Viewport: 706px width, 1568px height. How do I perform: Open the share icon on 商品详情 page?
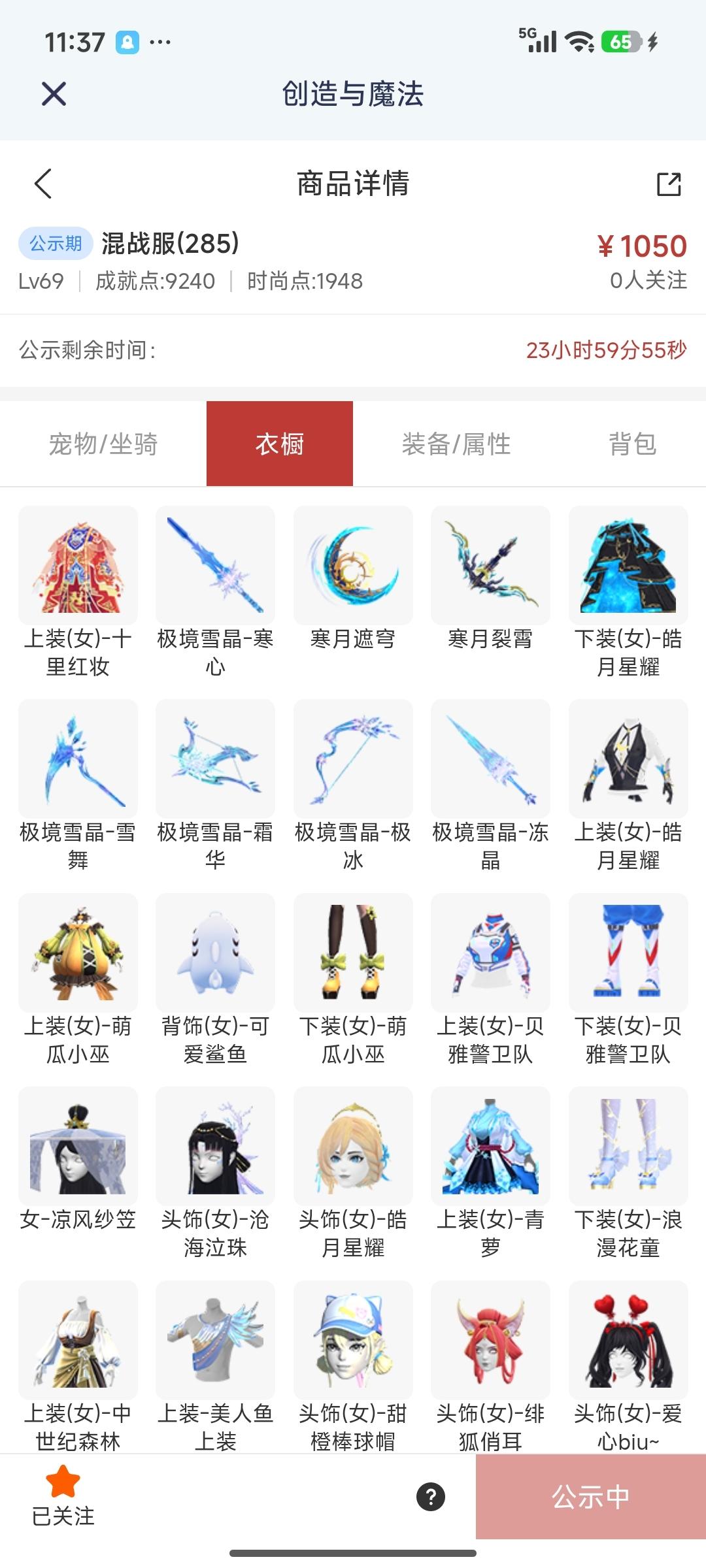667,185
